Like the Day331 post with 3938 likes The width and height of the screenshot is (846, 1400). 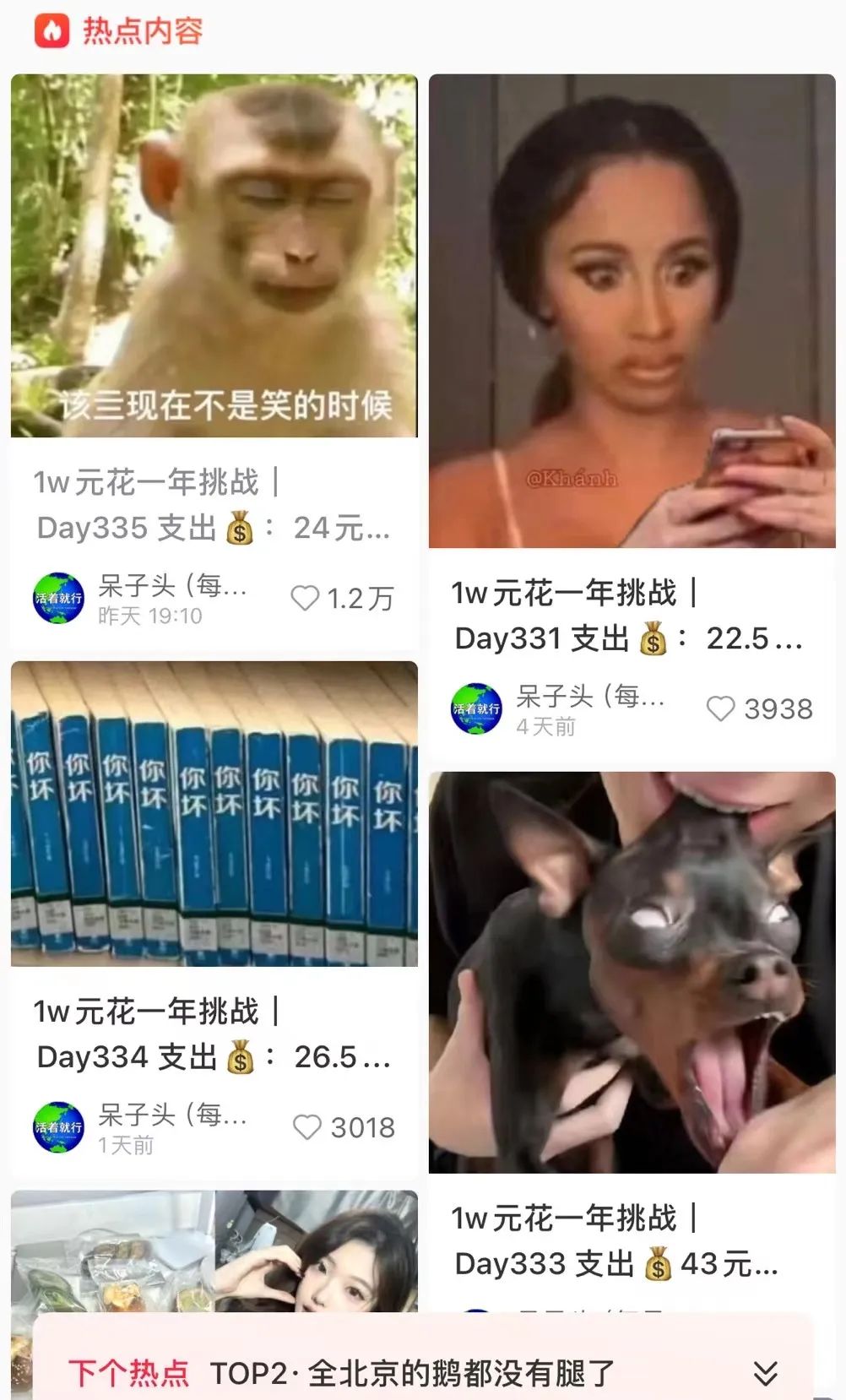click(x=720, y=709)
